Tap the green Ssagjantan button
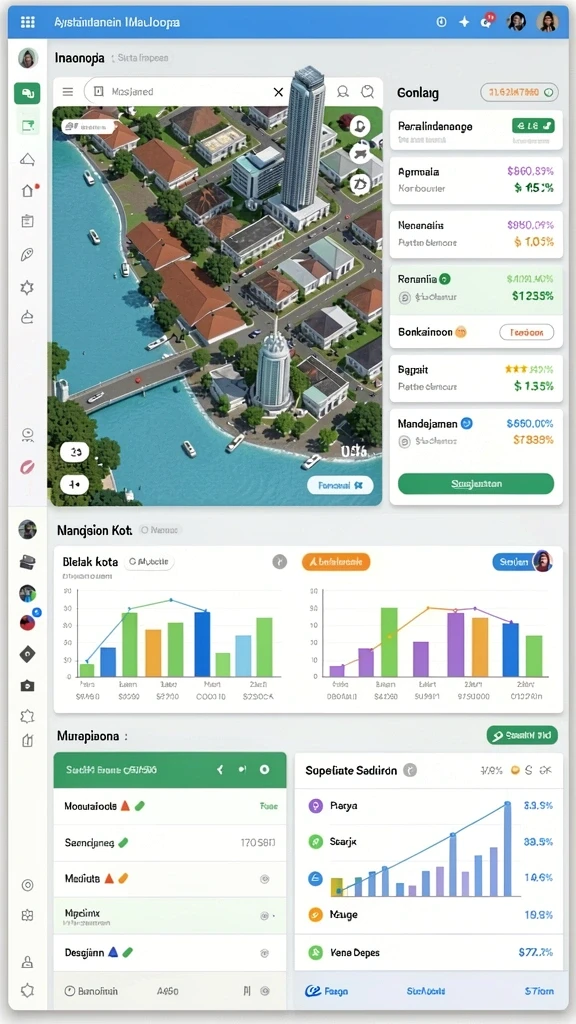The height and width of the screenshot is (1024, 576). pyautogui.click(x=476, y=484)
